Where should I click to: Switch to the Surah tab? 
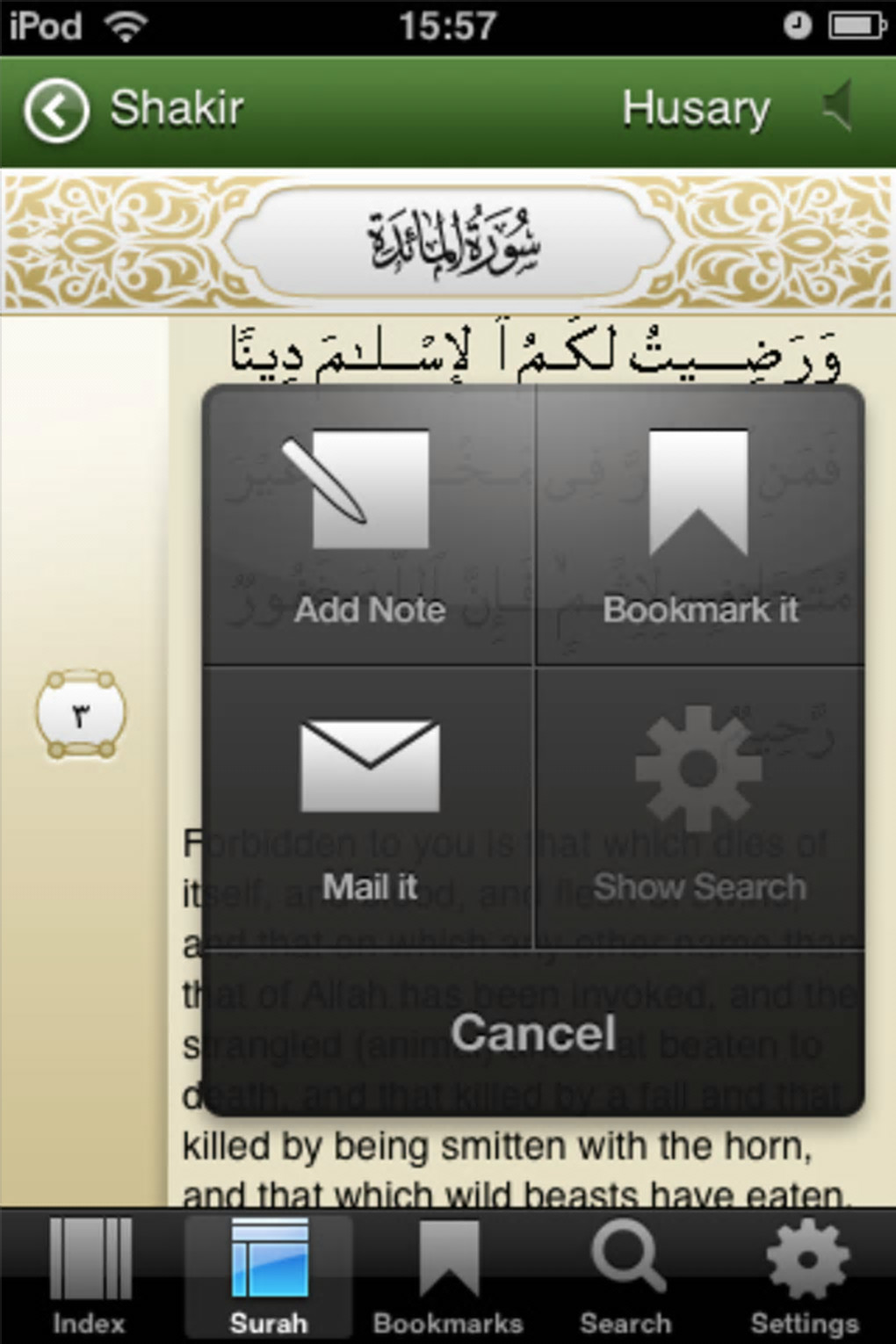[269, 1277]
